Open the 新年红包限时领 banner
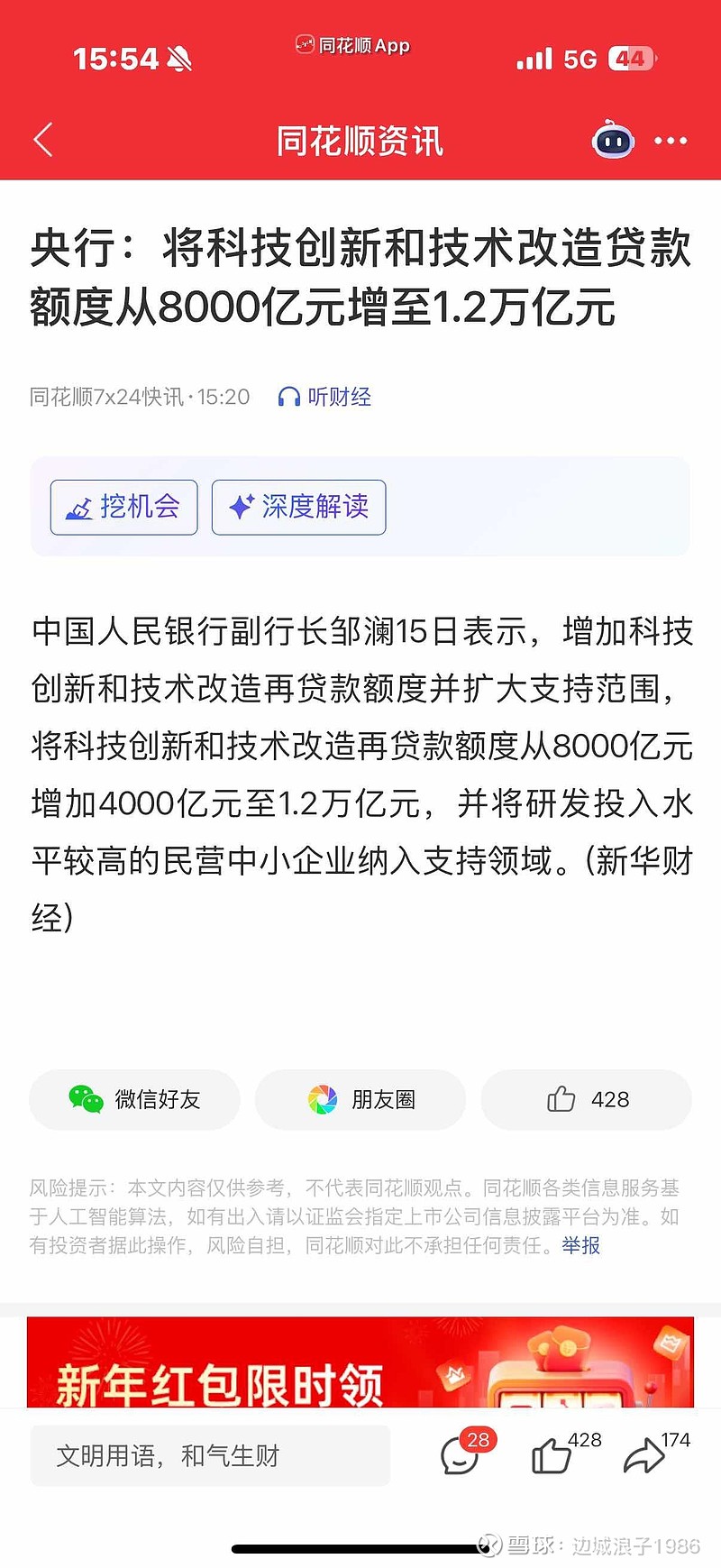 (x=360, y=1362)
